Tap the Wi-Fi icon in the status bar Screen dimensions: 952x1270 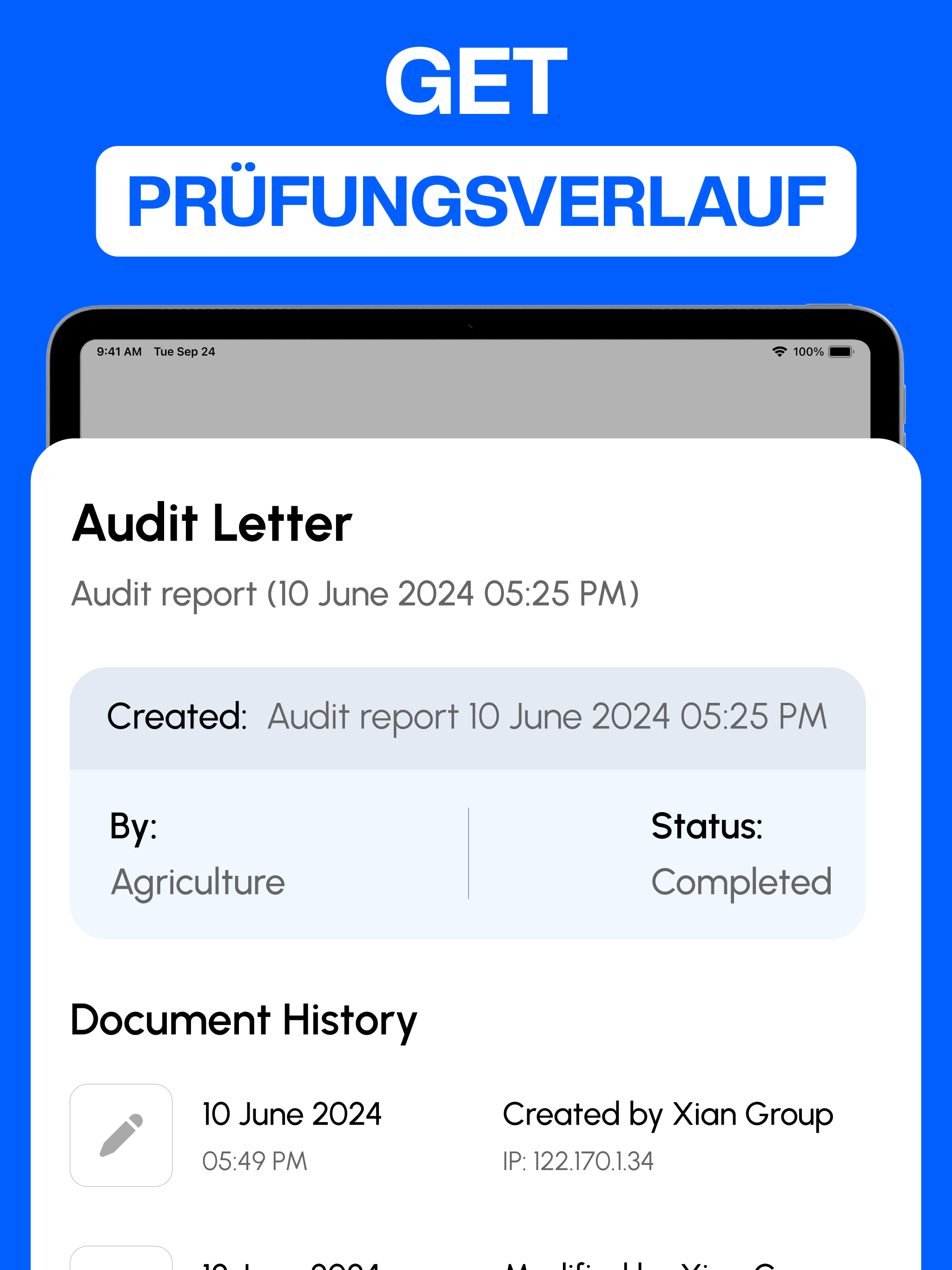(x=779, y=352)
